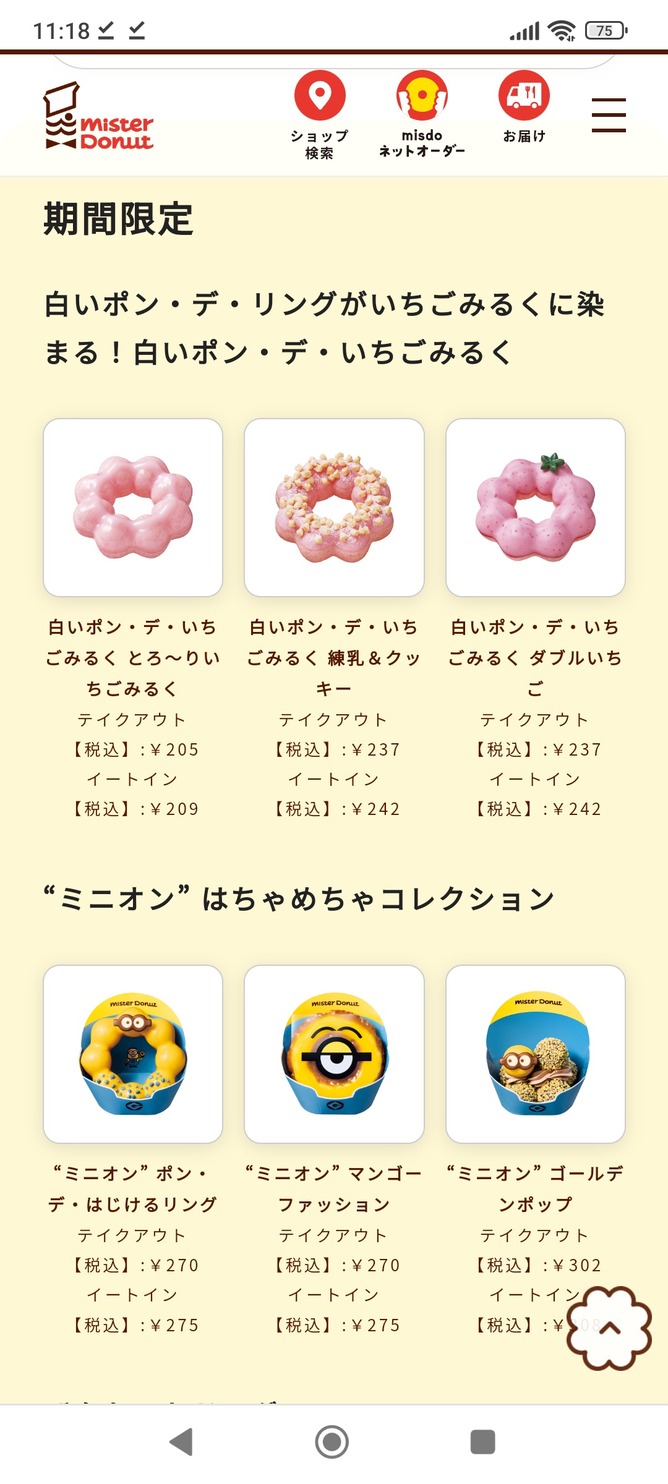Viewport: 668px width, 1484px height.
Task: Open “ミニオン” ポン・デ・はじけるリング item
Action: [133, 1053]
